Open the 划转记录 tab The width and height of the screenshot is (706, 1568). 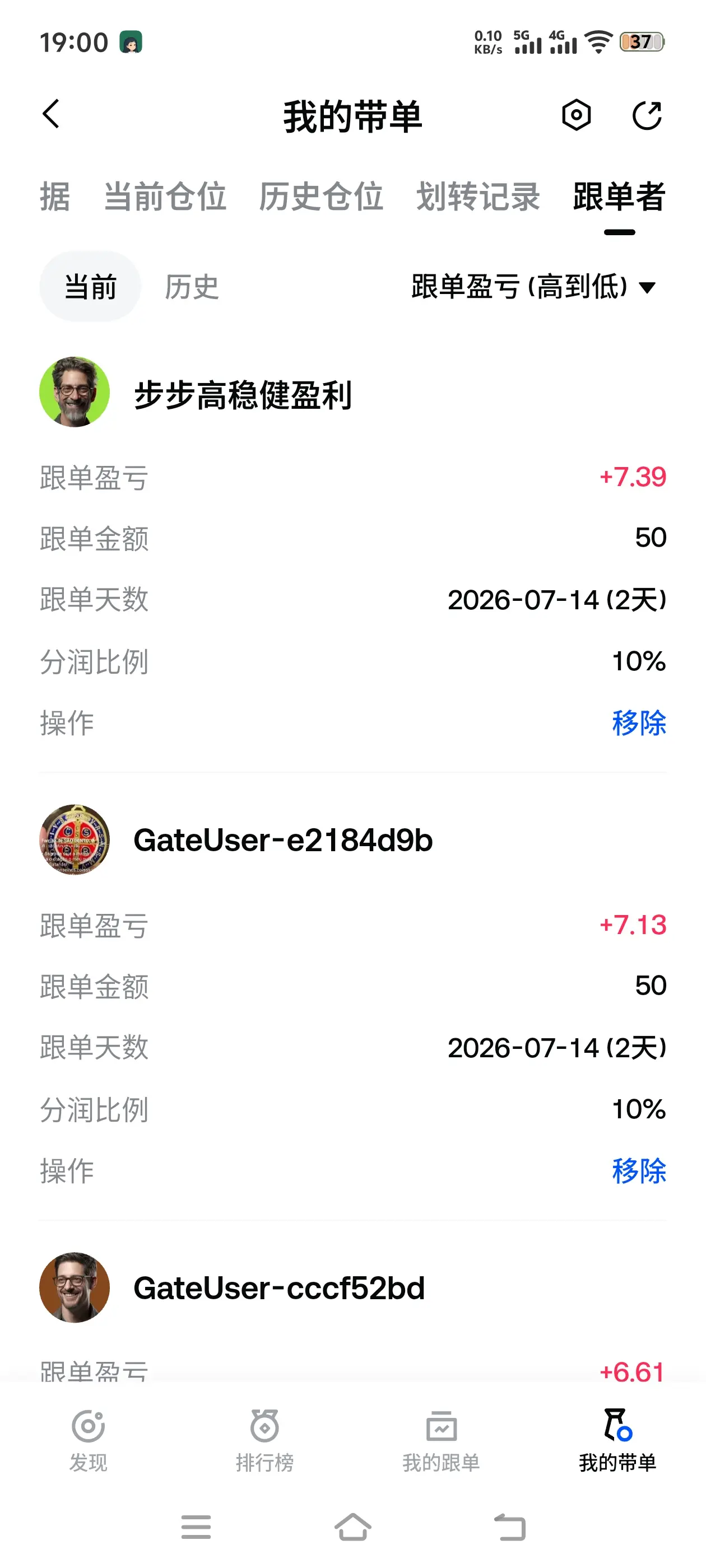(x=477, y=197)
